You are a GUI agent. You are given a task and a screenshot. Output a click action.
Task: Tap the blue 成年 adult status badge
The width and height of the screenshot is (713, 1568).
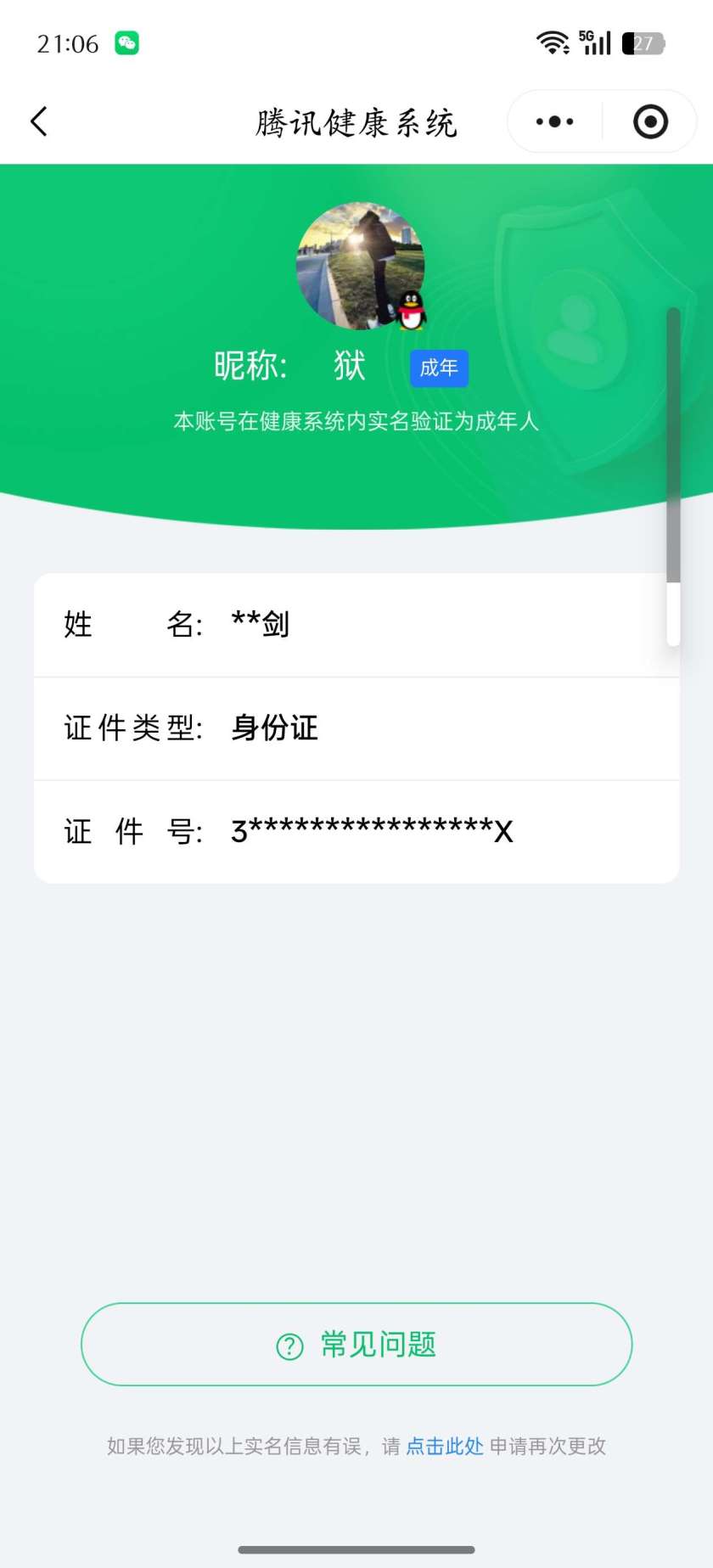pos(439,368)
